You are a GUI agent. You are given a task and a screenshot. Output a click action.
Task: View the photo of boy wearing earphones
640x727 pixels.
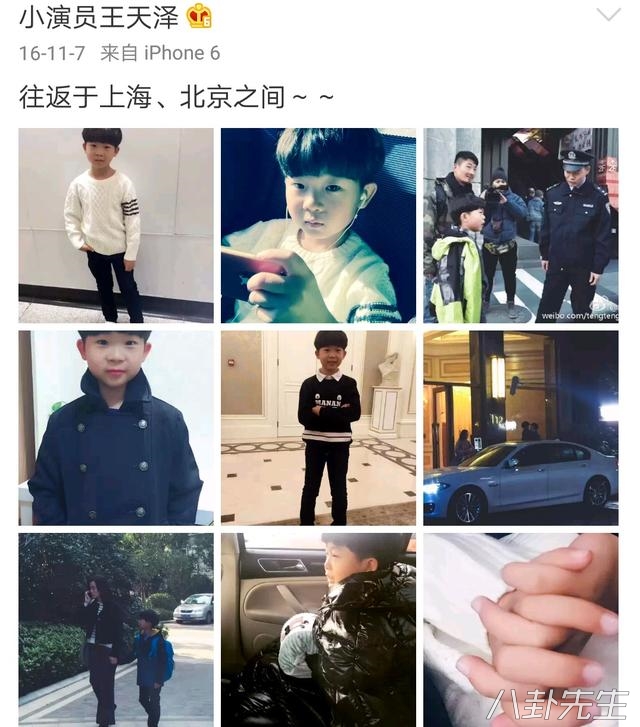tap(318, 225)
